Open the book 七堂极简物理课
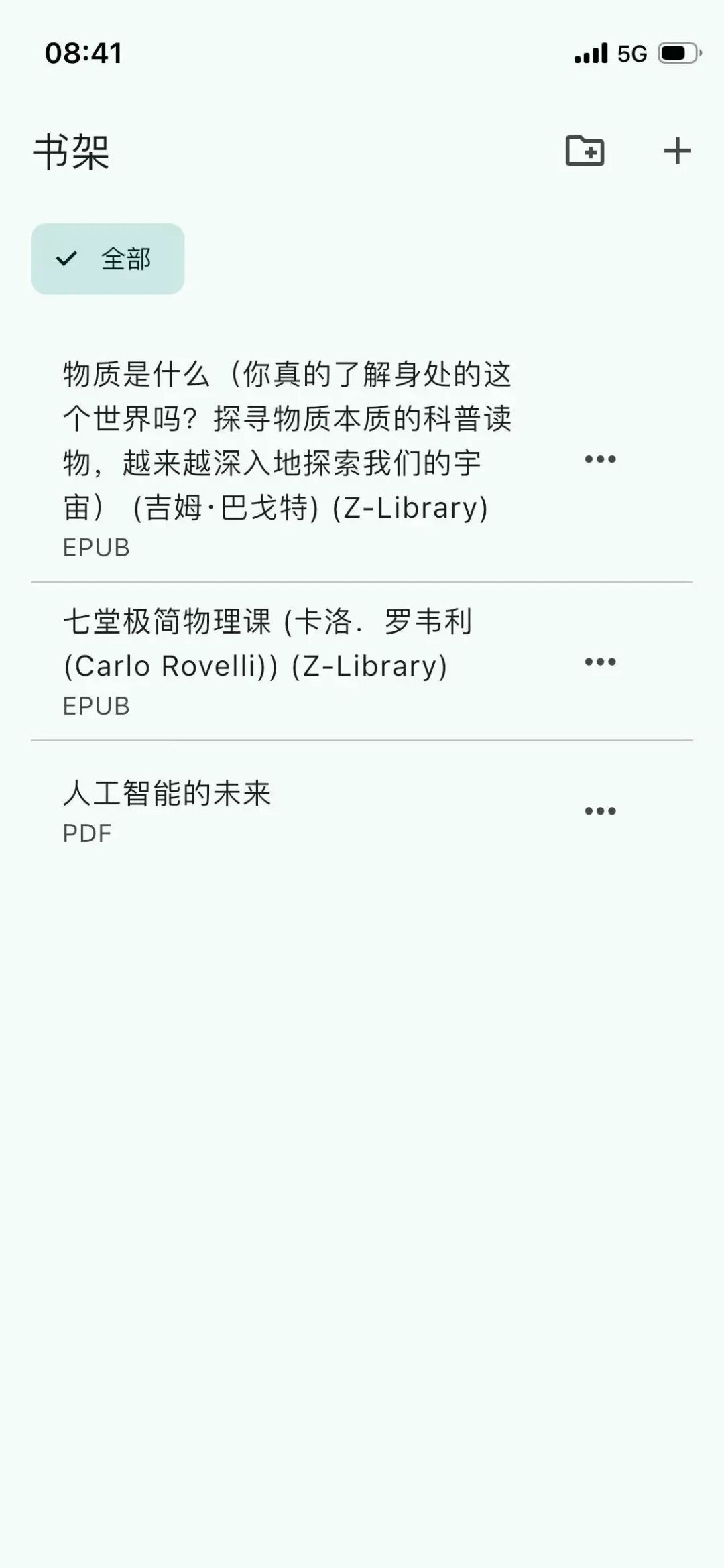 point(268,644)
